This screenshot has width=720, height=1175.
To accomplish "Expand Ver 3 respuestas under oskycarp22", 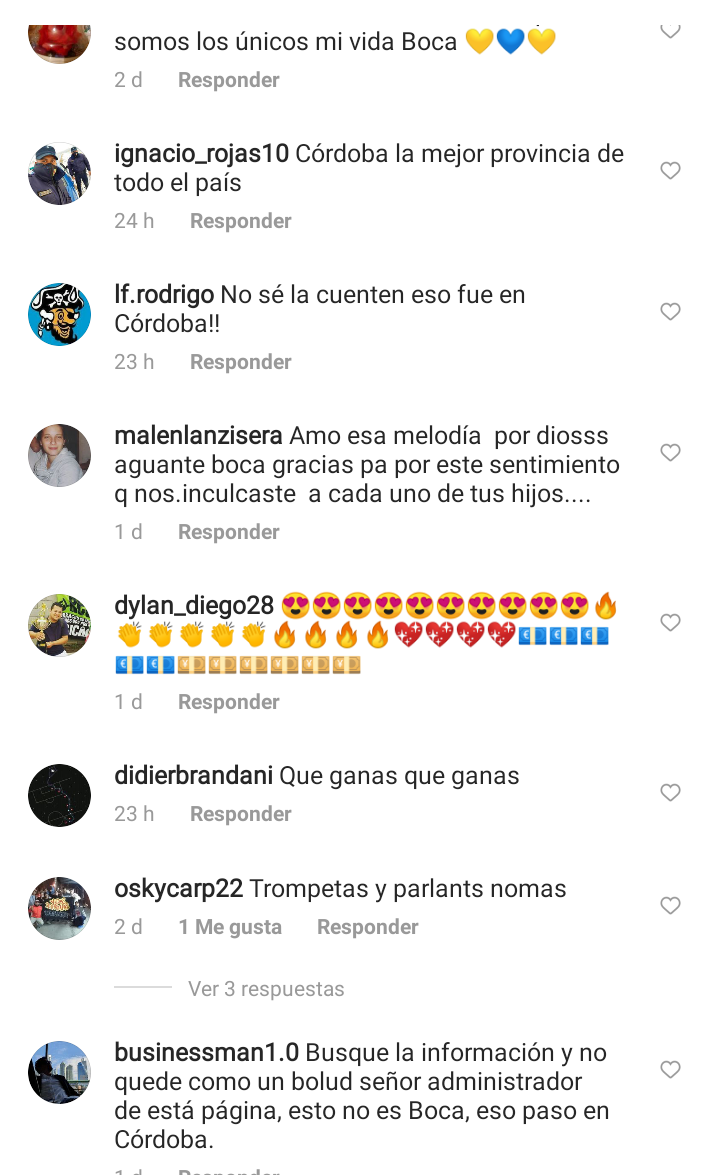I will point(266,989).
